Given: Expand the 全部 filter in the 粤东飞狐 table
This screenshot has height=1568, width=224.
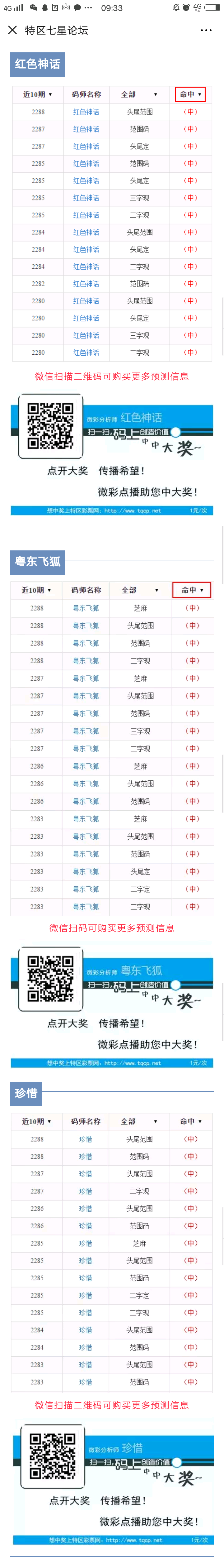Looking at the screenshot, I should pos(140,590).
